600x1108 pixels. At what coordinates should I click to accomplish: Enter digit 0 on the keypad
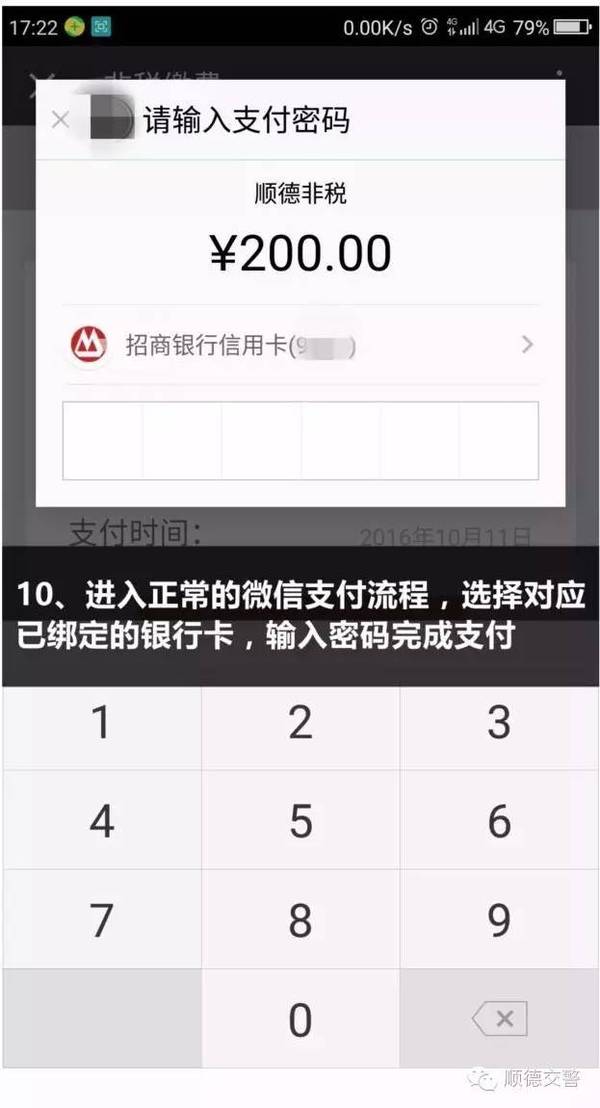coord(300,1019)
